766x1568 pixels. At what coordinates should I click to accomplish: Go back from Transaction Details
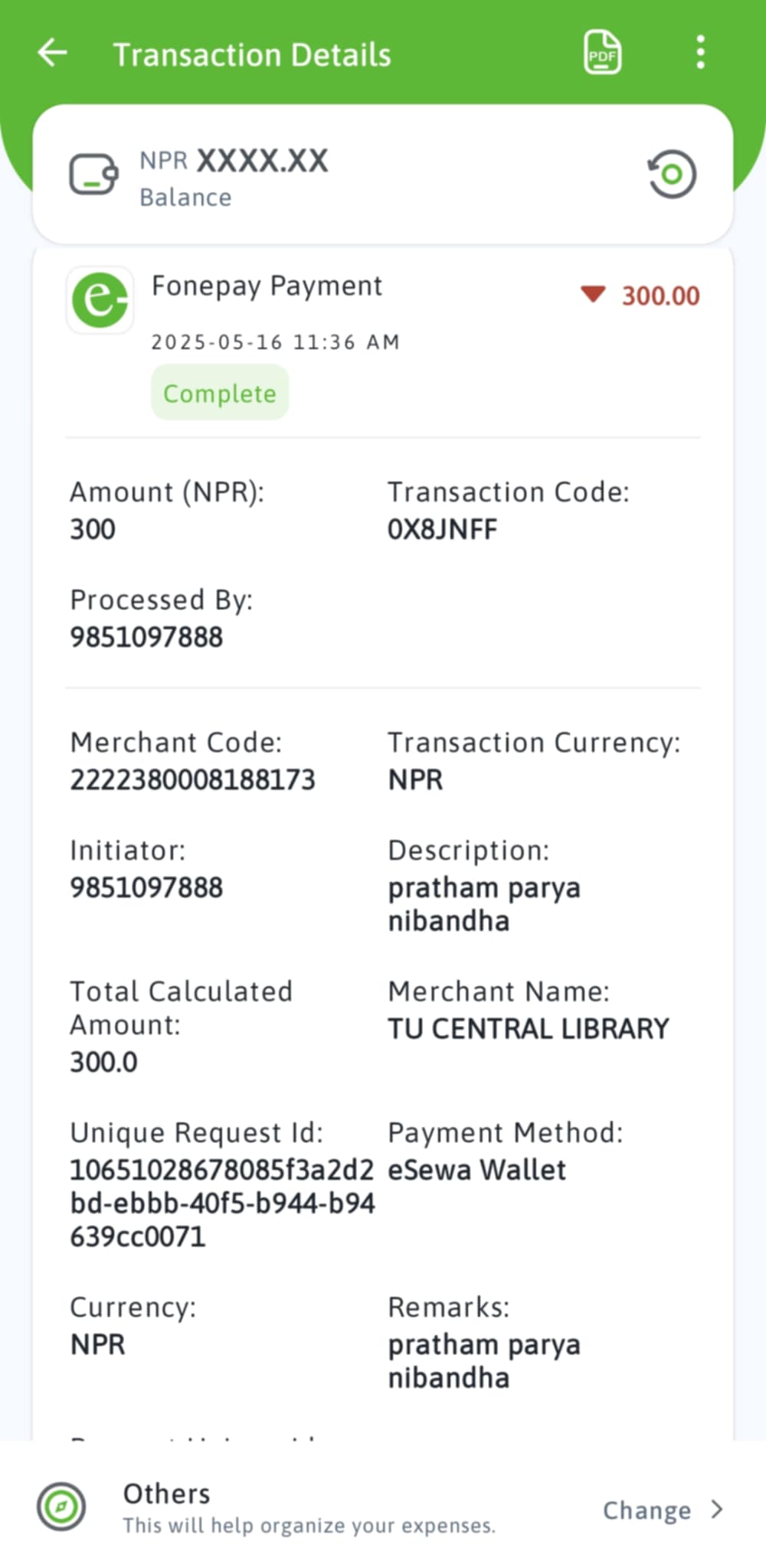[52, 54]
